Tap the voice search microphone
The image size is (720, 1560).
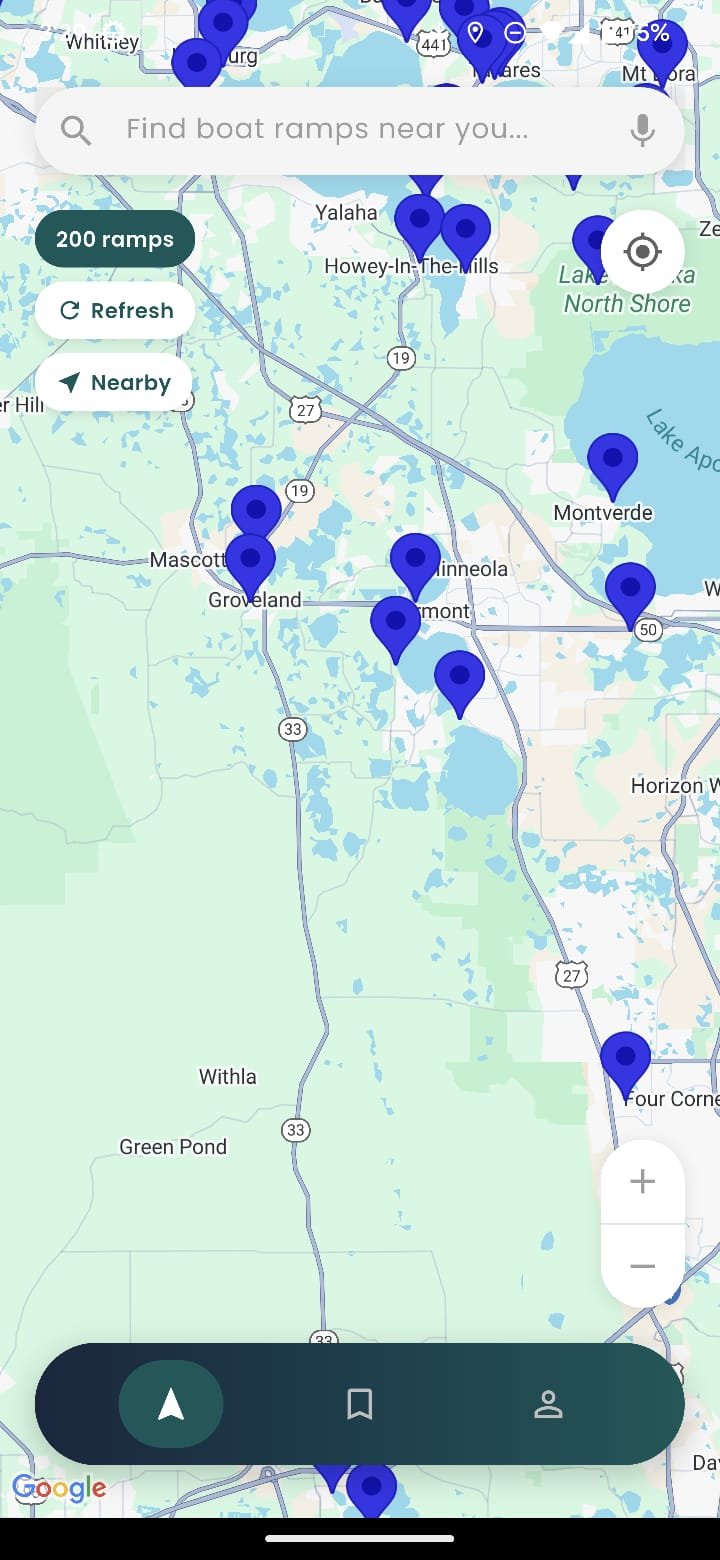[643, 130]
